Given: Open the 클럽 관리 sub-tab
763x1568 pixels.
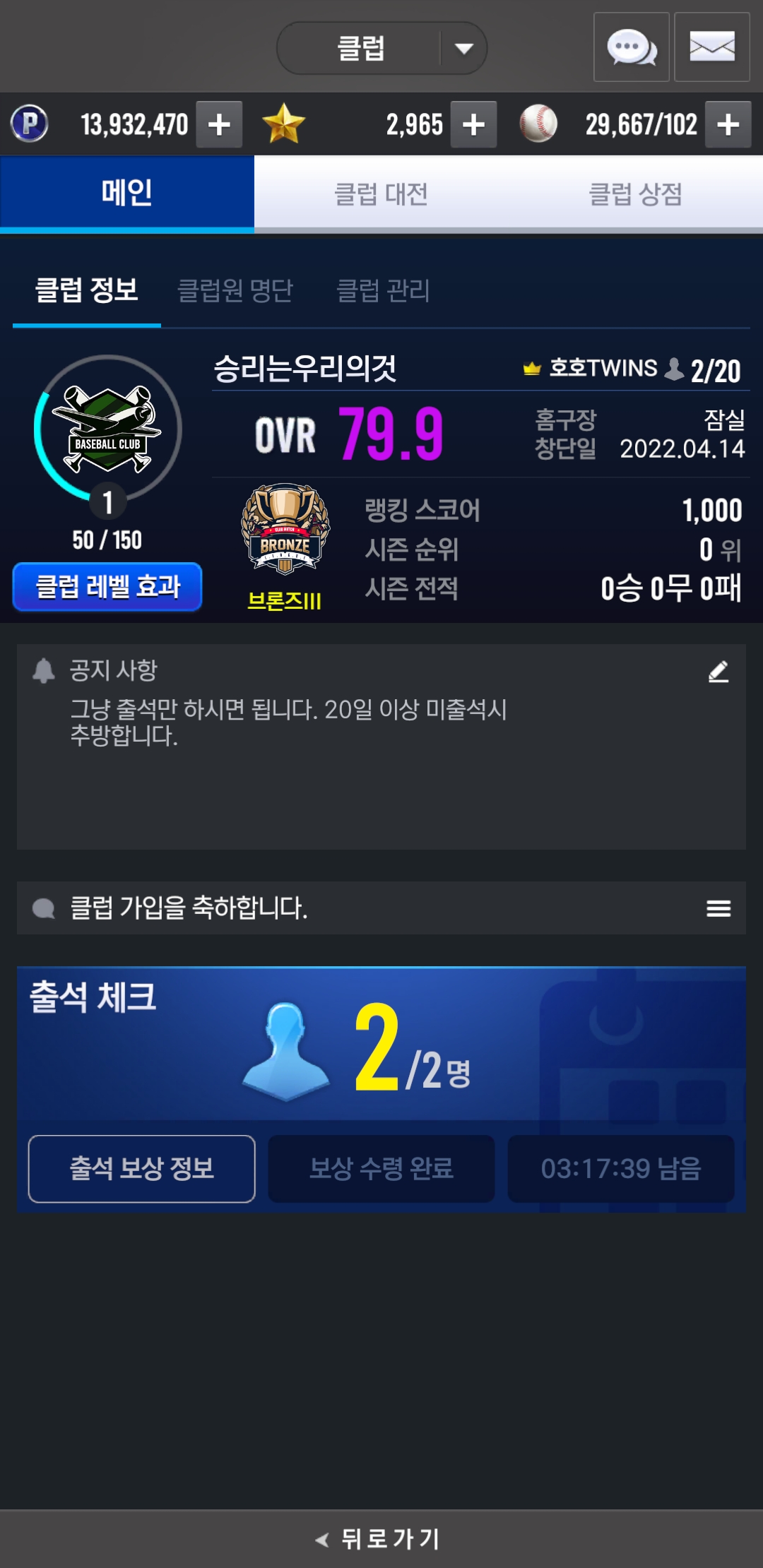Looking at the screenshot, I should pyautogui.click(x=383, y=290).
